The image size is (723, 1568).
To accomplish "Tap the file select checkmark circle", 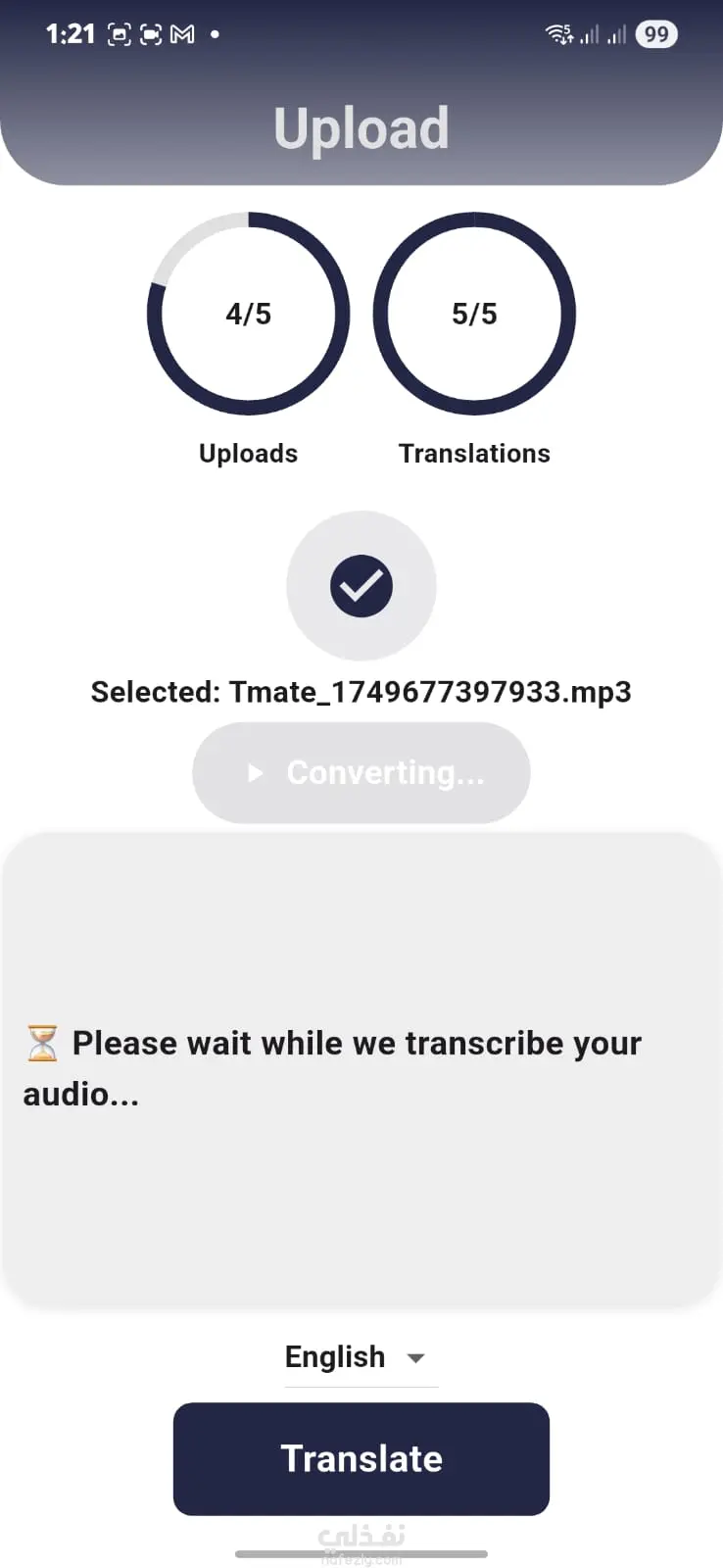I will [361, 585].
